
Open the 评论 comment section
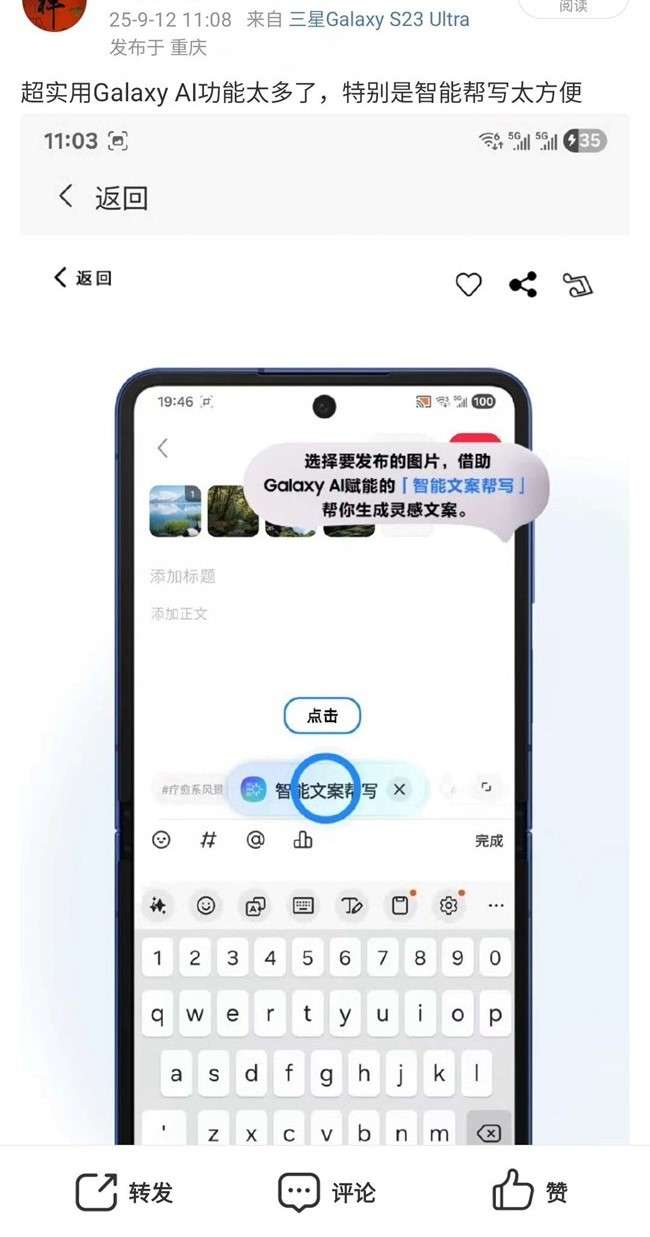[x=326, y=1192]
